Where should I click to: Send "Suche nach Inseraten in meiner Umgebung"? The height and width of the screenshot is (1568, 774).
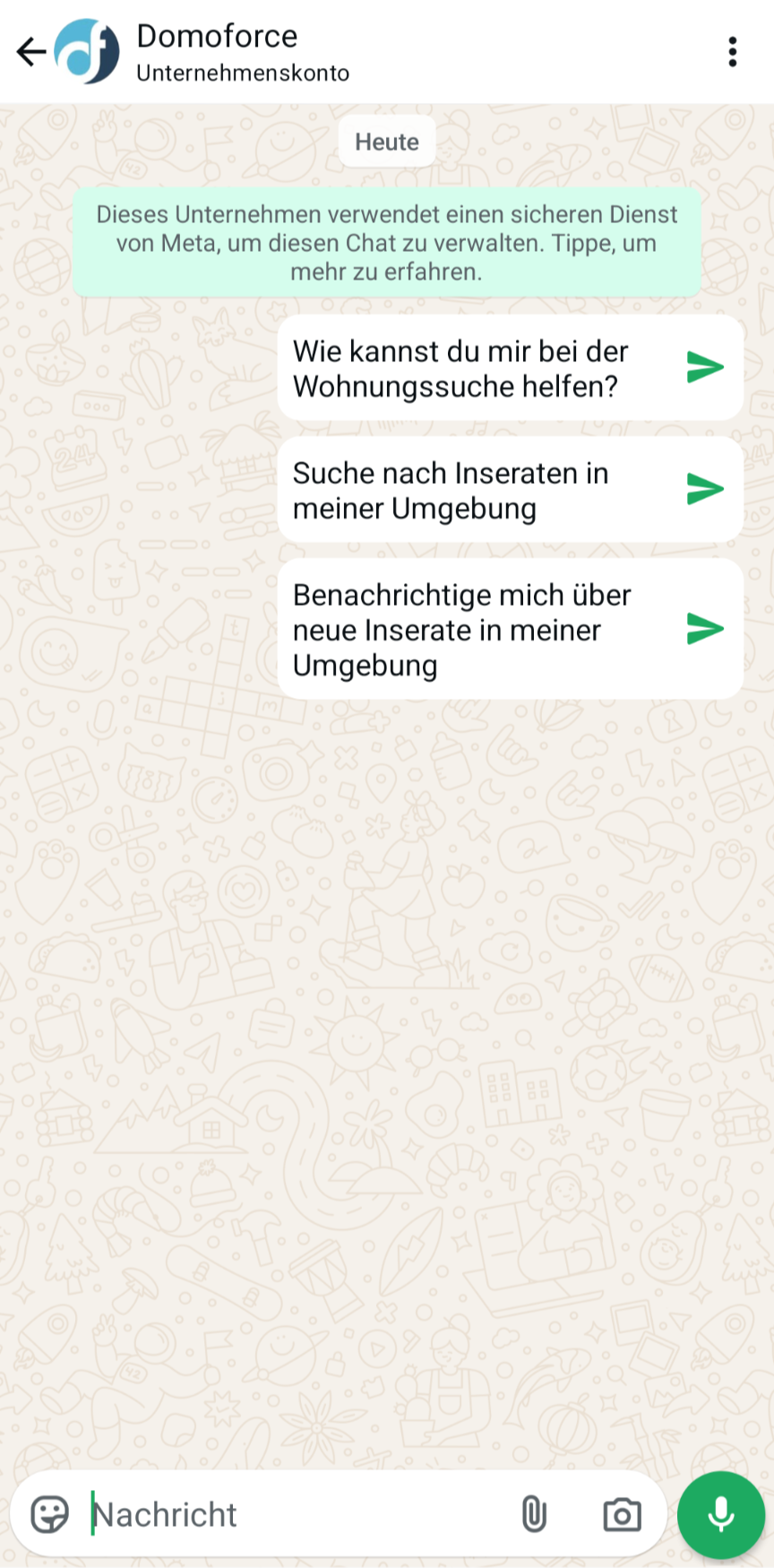point(704,489)
